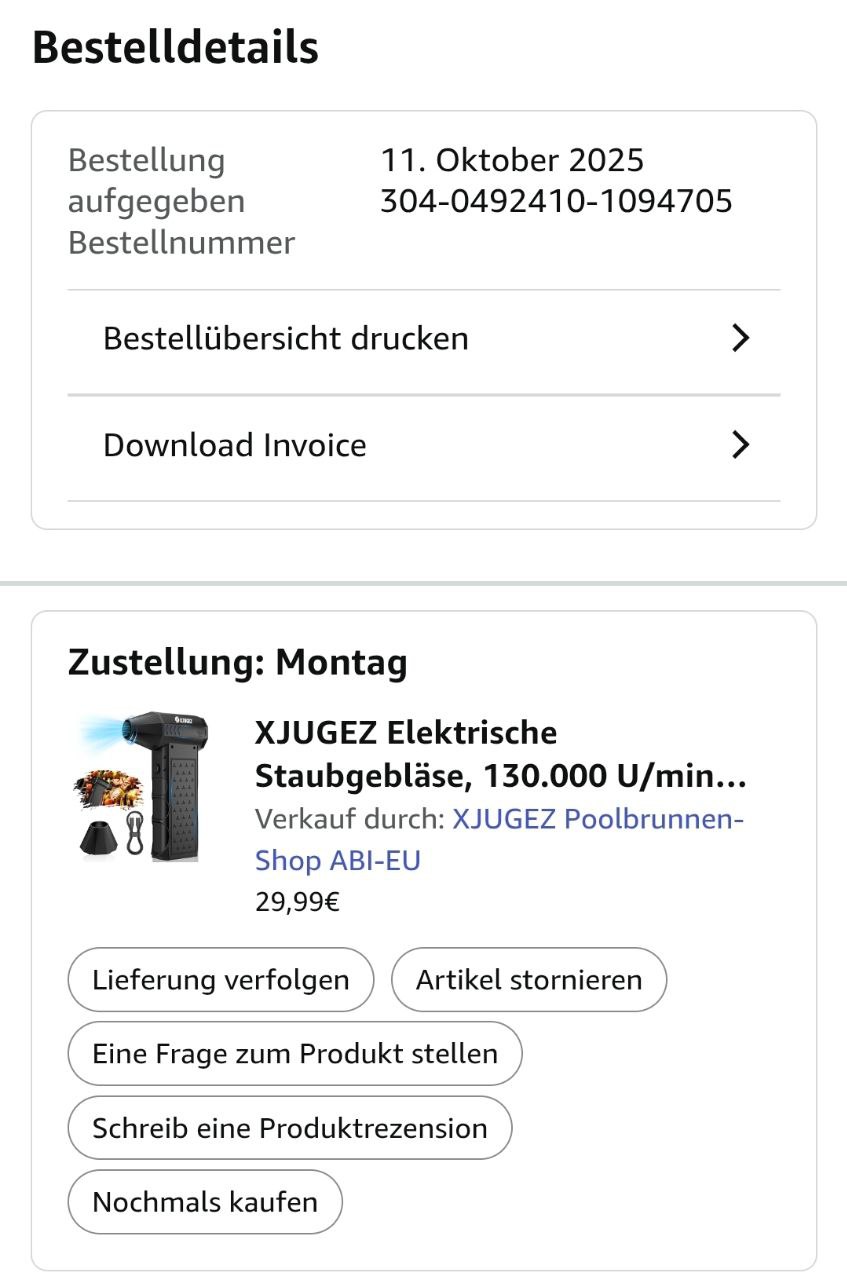Open the Download Invoice row
This screenshot has width=847, height=1280.
pyautogui.click(x=423, y=445)
